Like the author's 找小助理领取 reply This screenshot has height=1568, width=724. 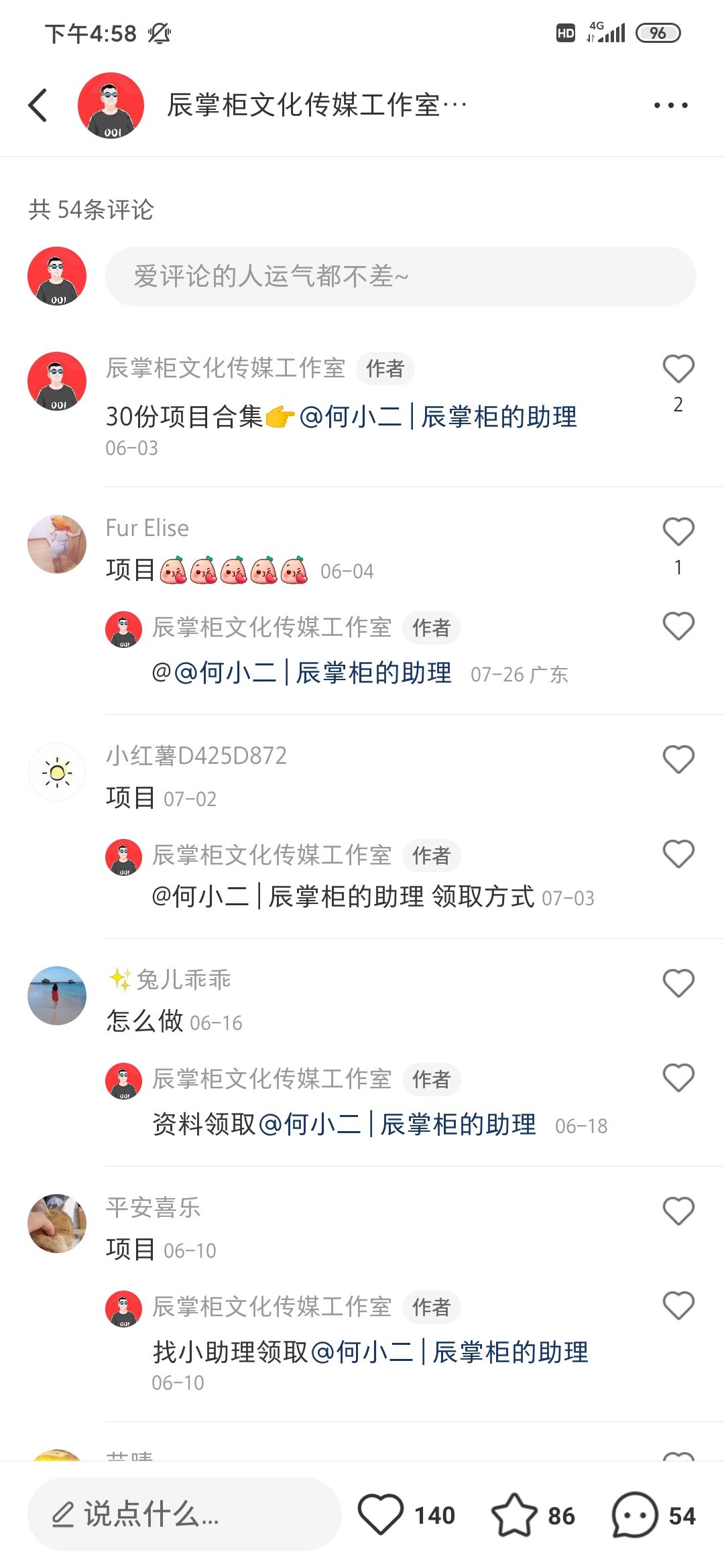678,1306
